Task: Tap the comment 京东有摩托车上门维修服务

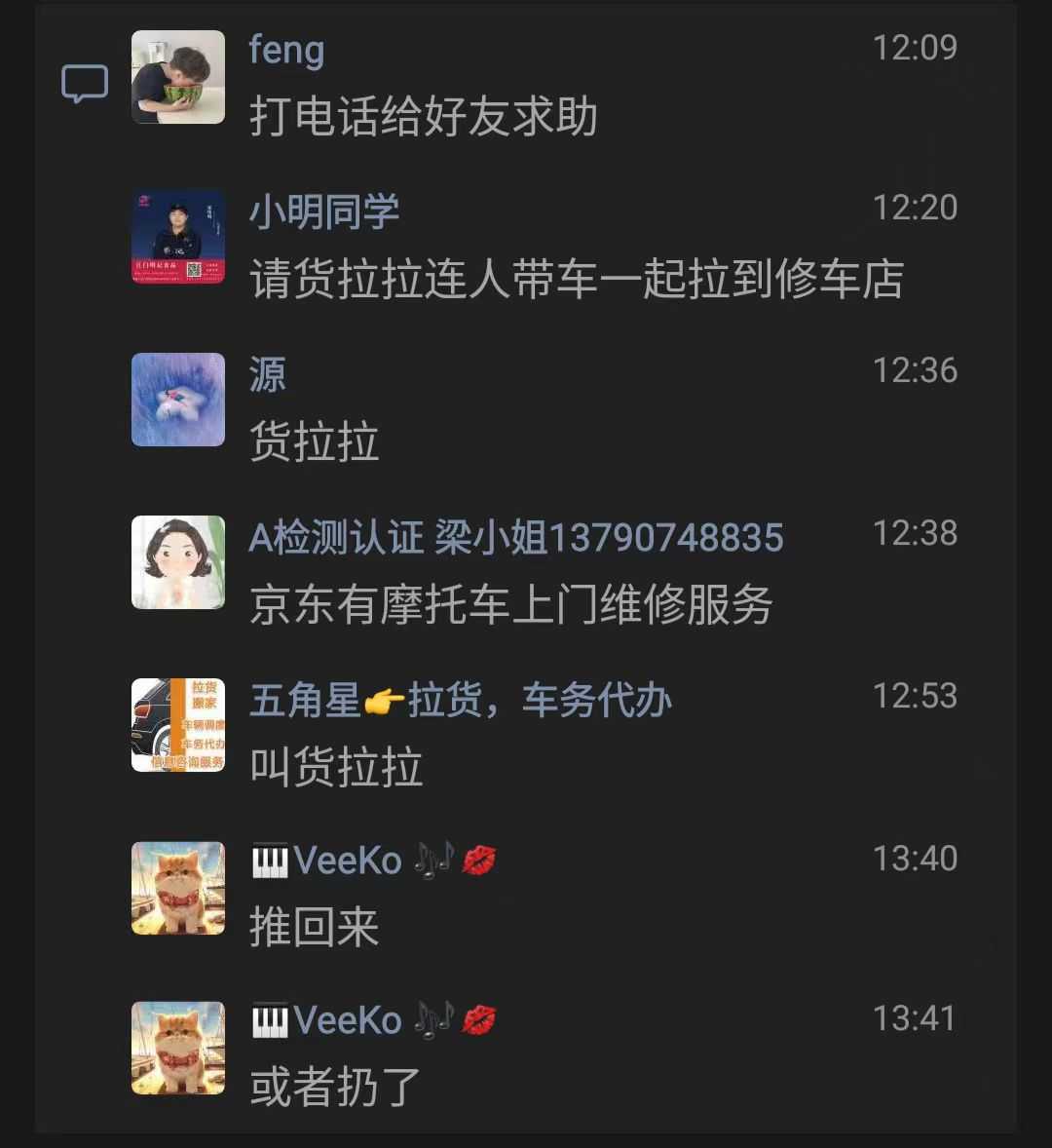Action: [510, 604]
